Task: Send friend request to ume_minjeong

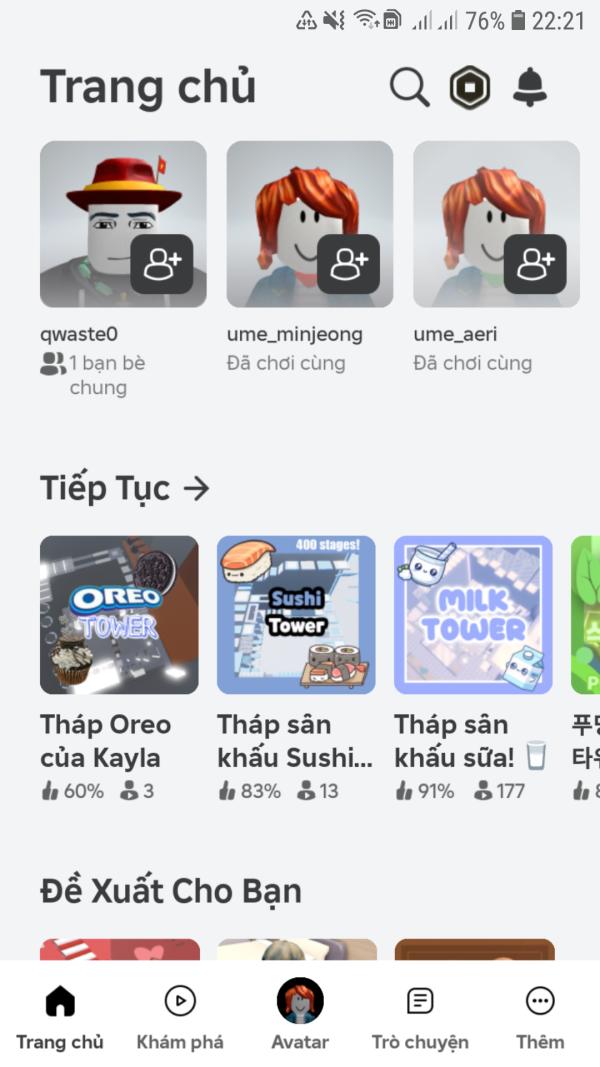Action: pos(348,264)
